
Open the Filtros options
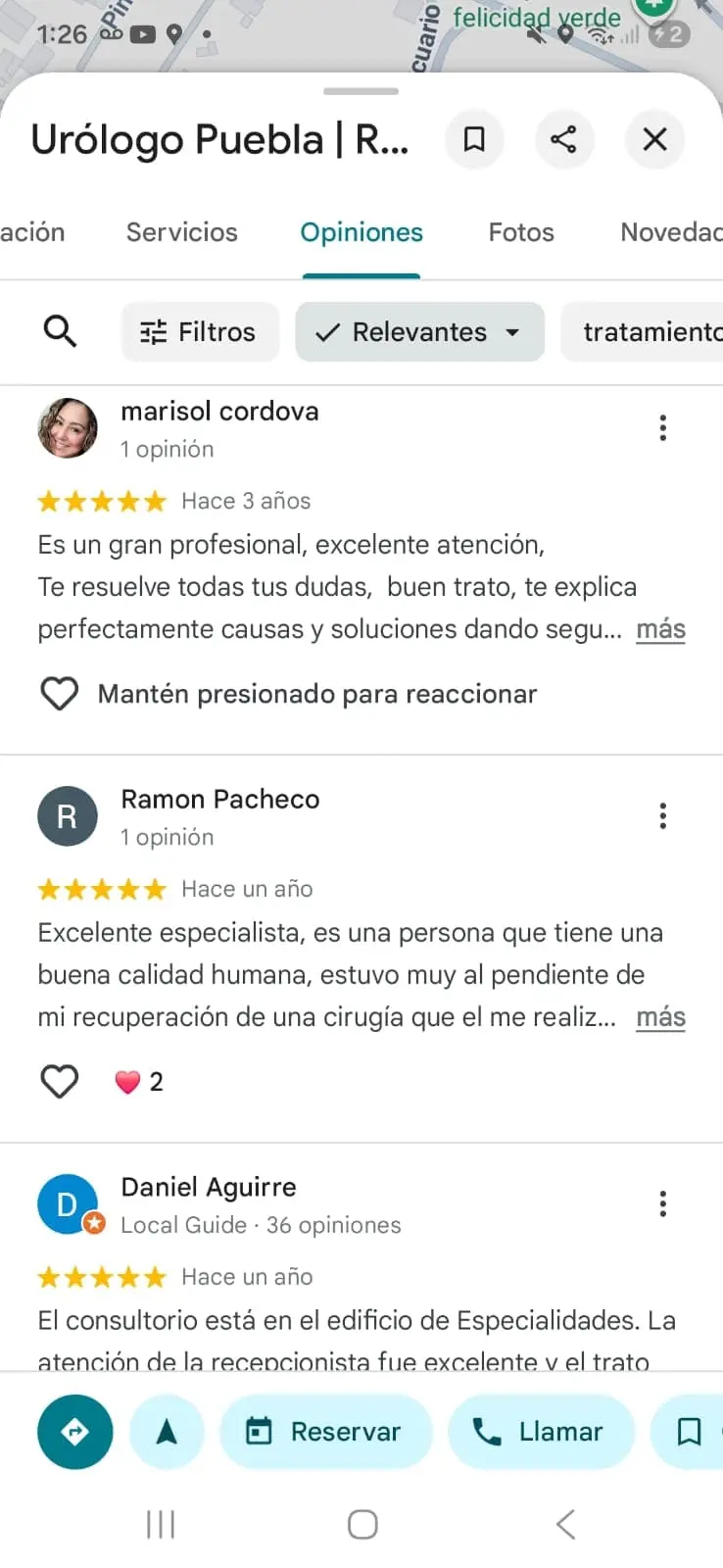pos(200,331)
